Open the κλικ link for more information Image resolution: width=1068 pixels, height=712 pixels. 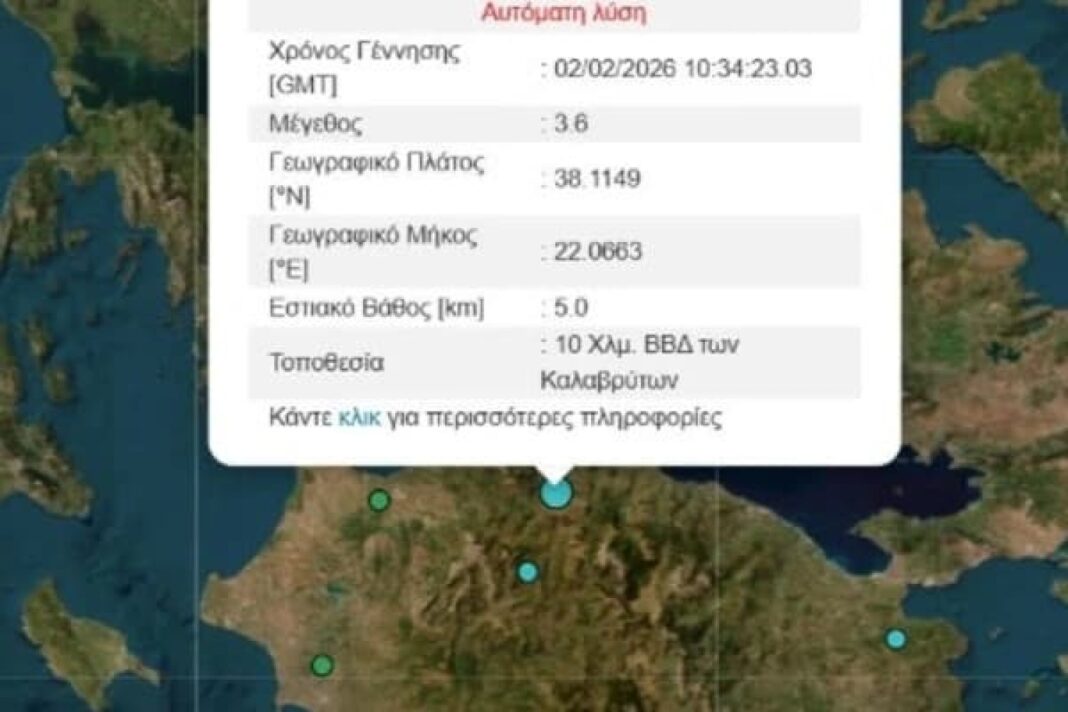point(359,418)
